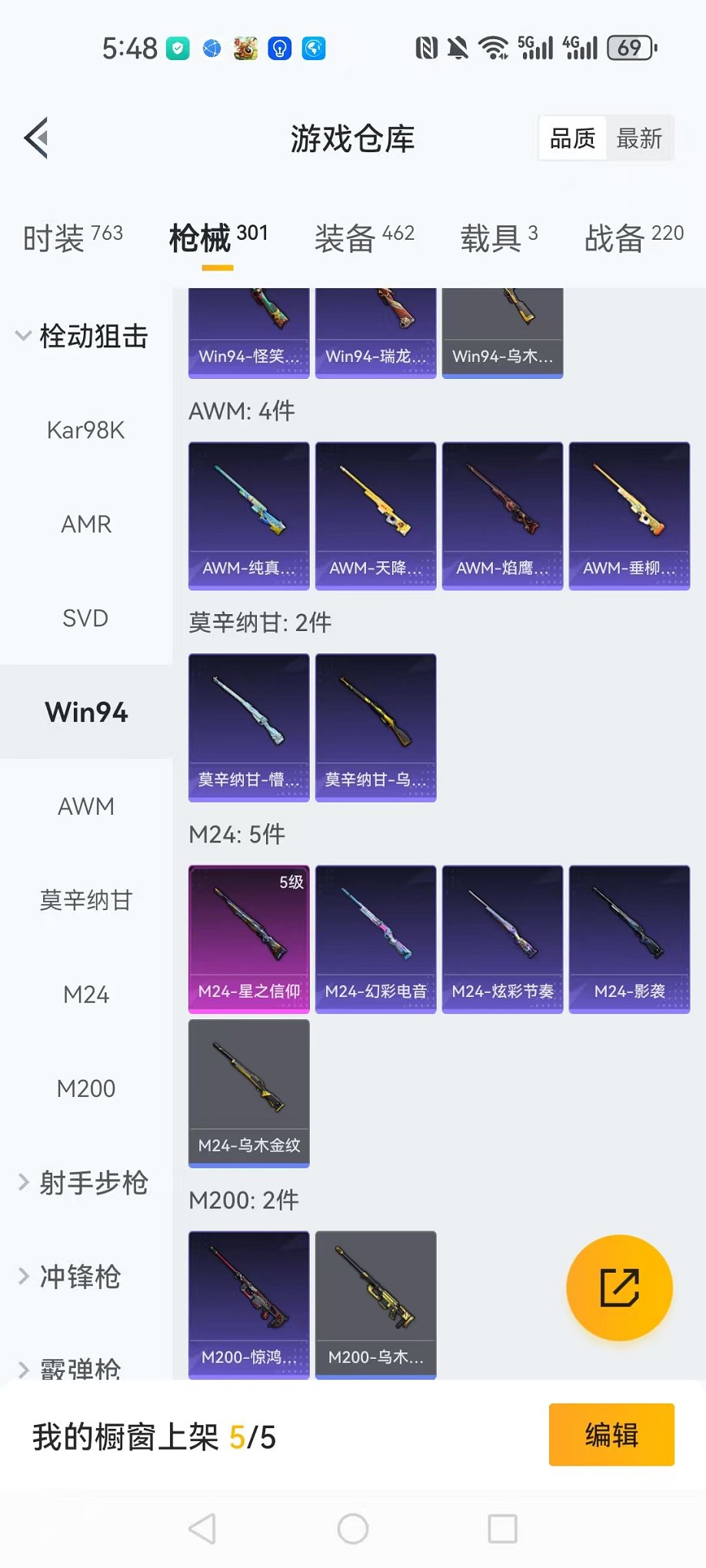
Task: Expand the 射手步枪 category
Action: [83, 1183]
